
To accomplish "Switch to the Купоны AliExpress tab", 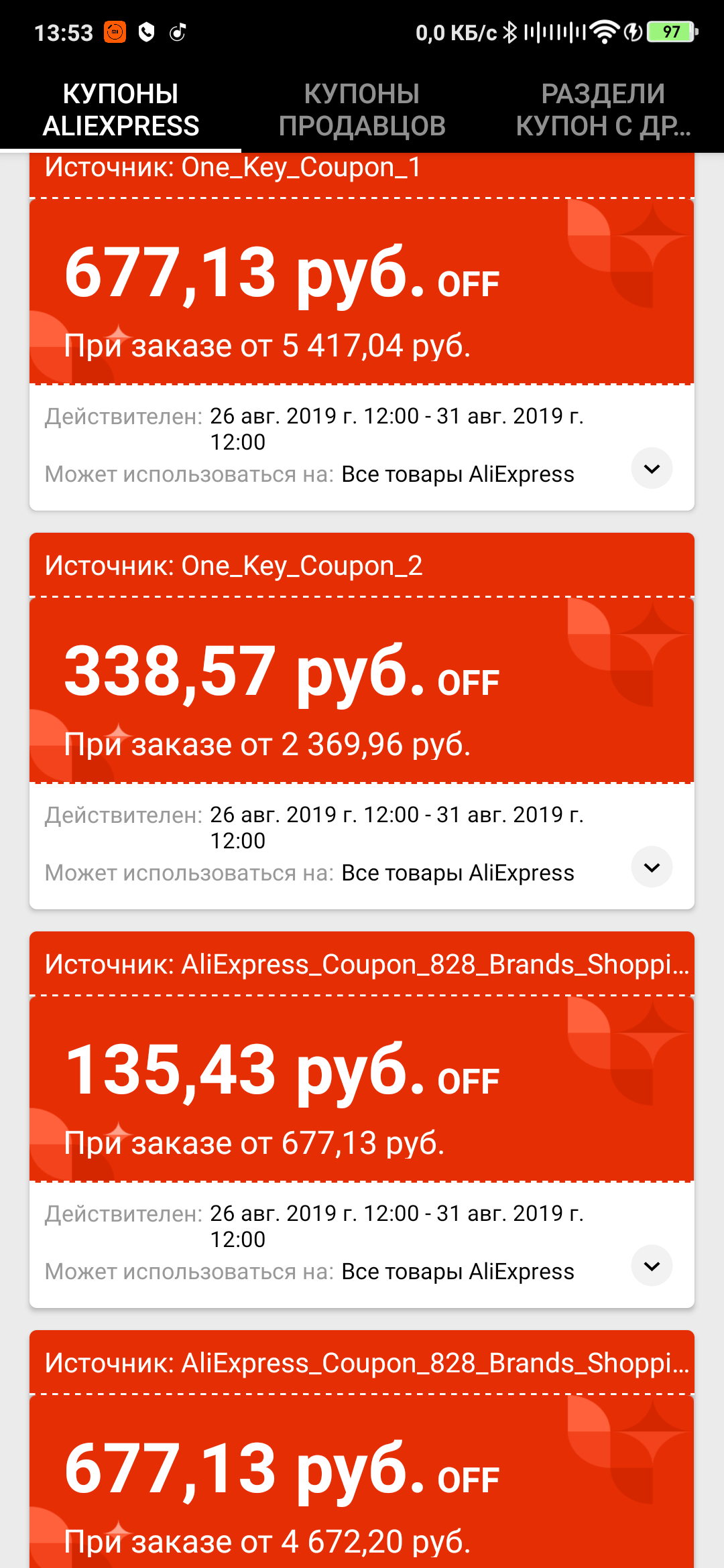I will [121, 110].
